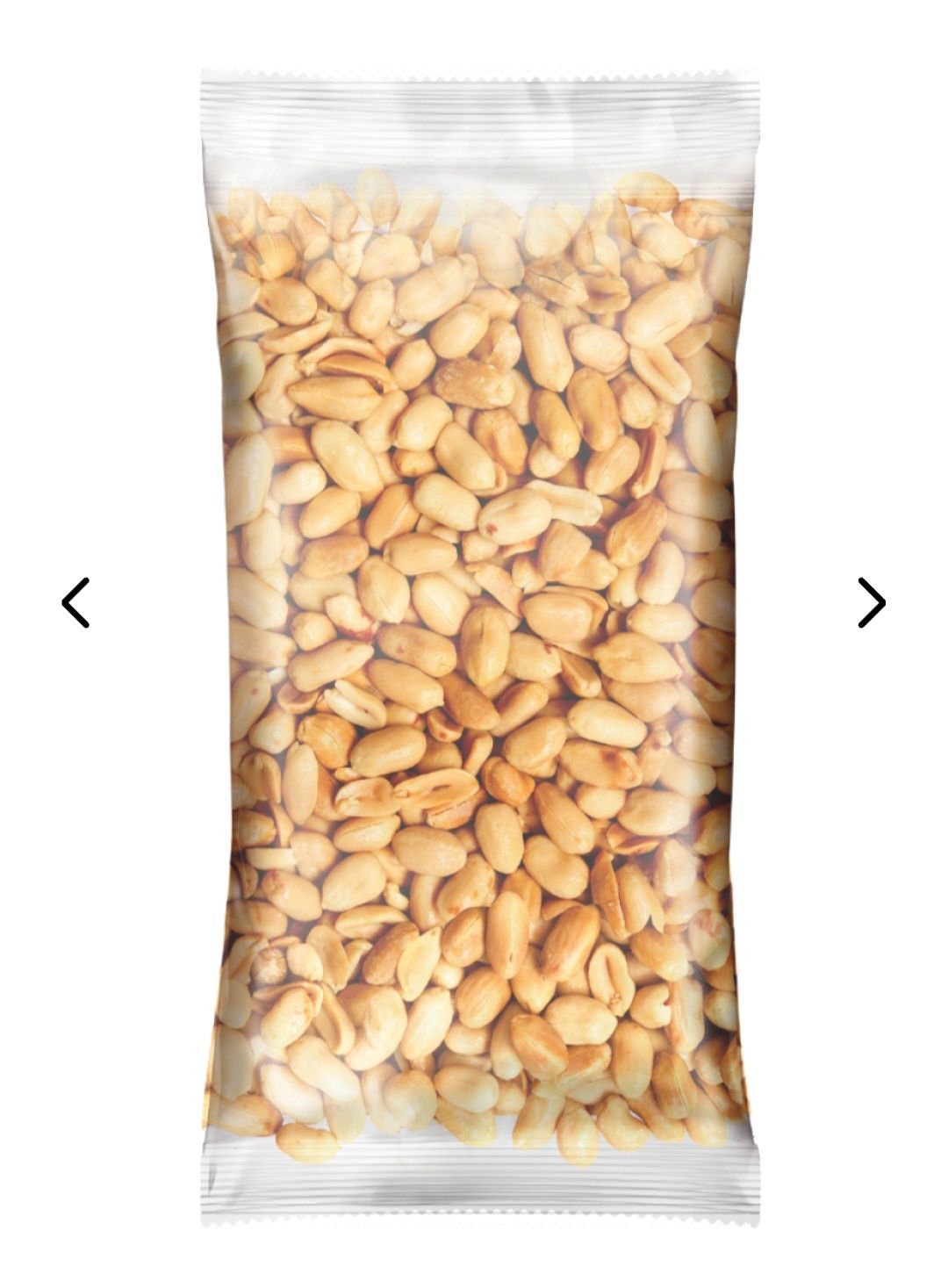Viewport: 948px width, 1288px height.
Task: Go to the previous product image
Action: tap(76, 602)
